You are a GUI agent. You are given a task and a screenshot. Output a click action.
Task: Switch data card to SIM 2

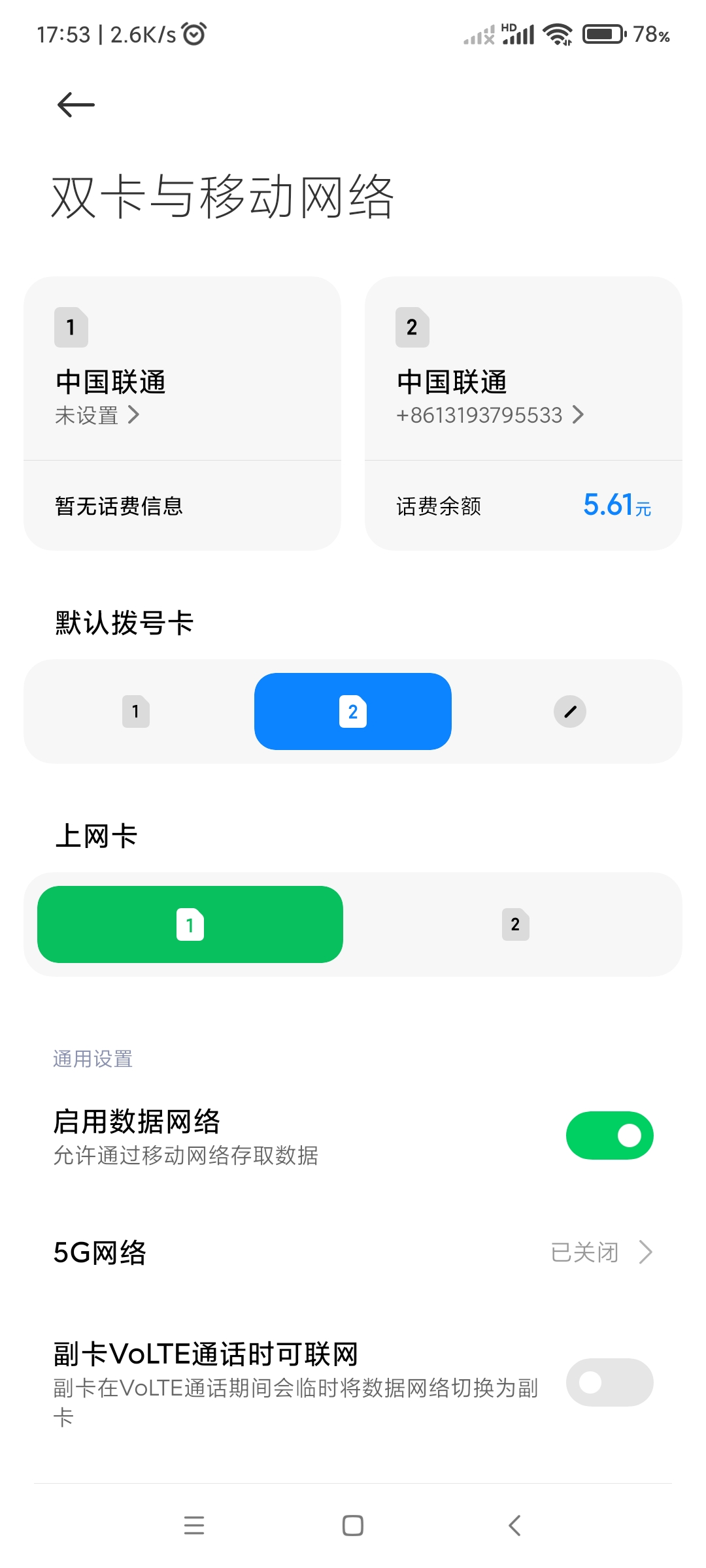[515, 924]
